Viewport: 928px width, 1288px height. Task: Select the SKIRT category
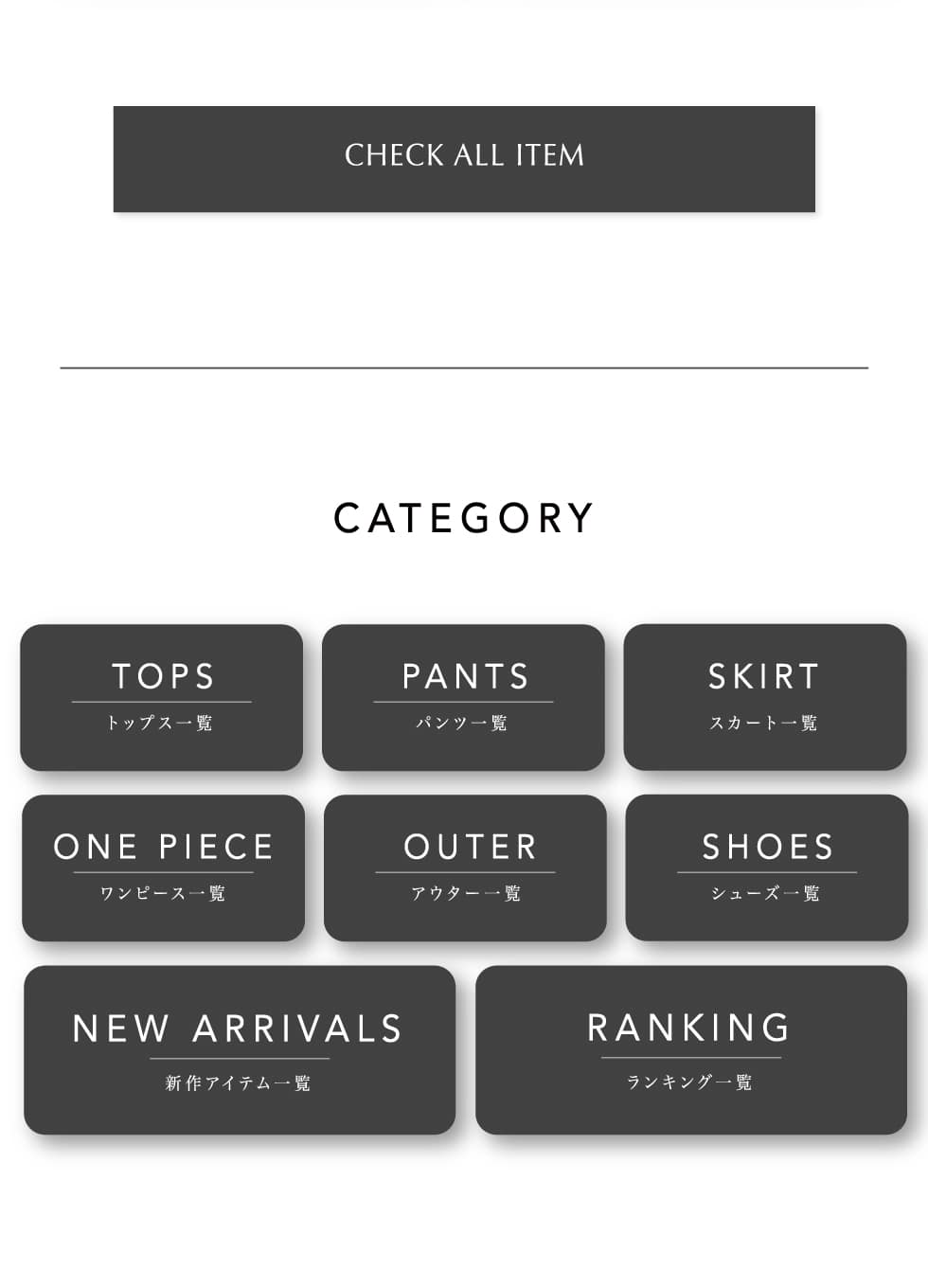point(764,697)
